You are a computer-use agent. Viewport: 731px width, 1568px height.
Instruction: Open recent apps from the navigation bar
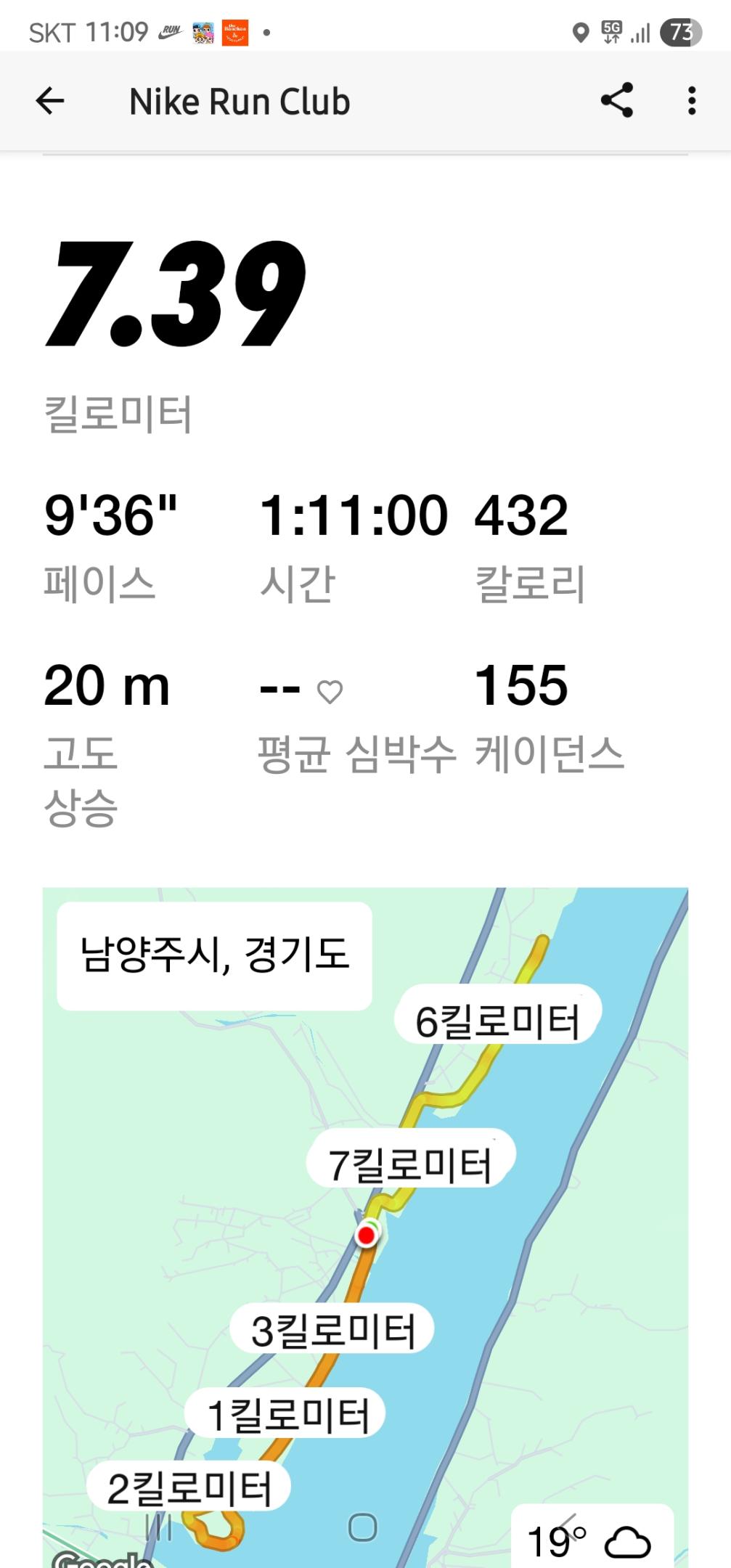pyautogui.click(x=158, y=1527)
